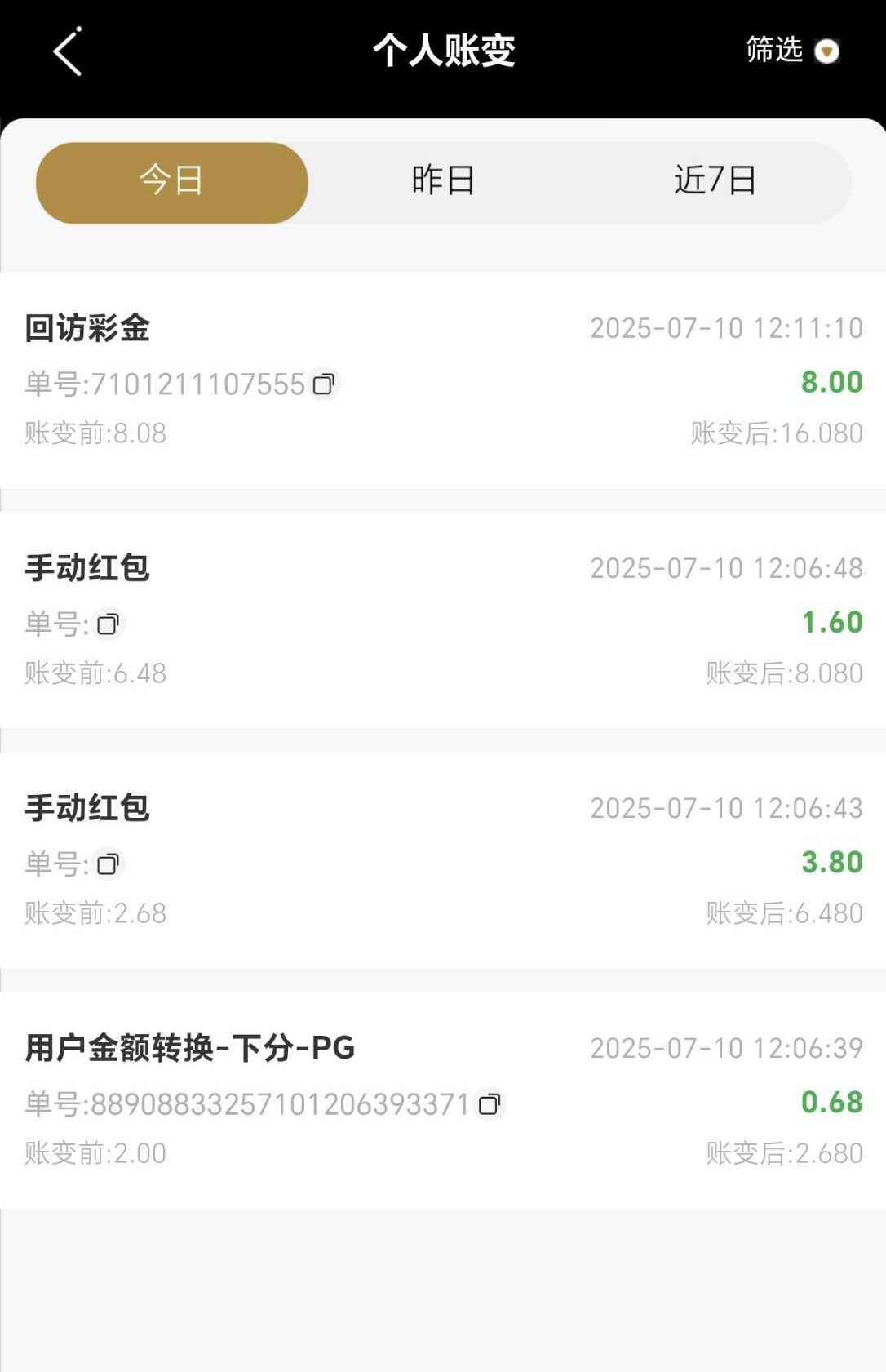The image size is (886, 1372).
Task: Copy order number of 3.80 手动红包 entry
Action: (108, 865)
